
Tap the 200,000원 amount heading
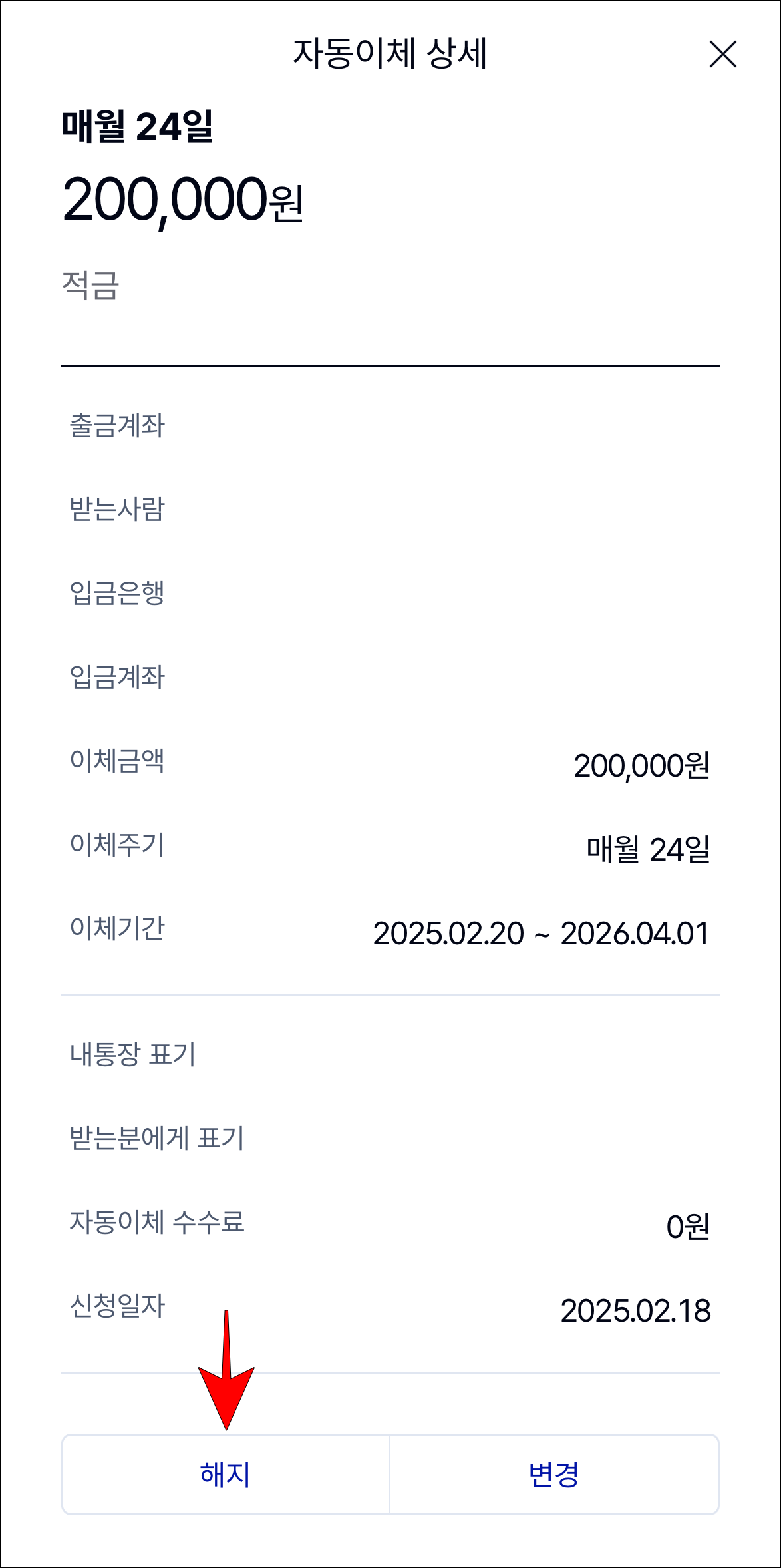pos(184,202)
